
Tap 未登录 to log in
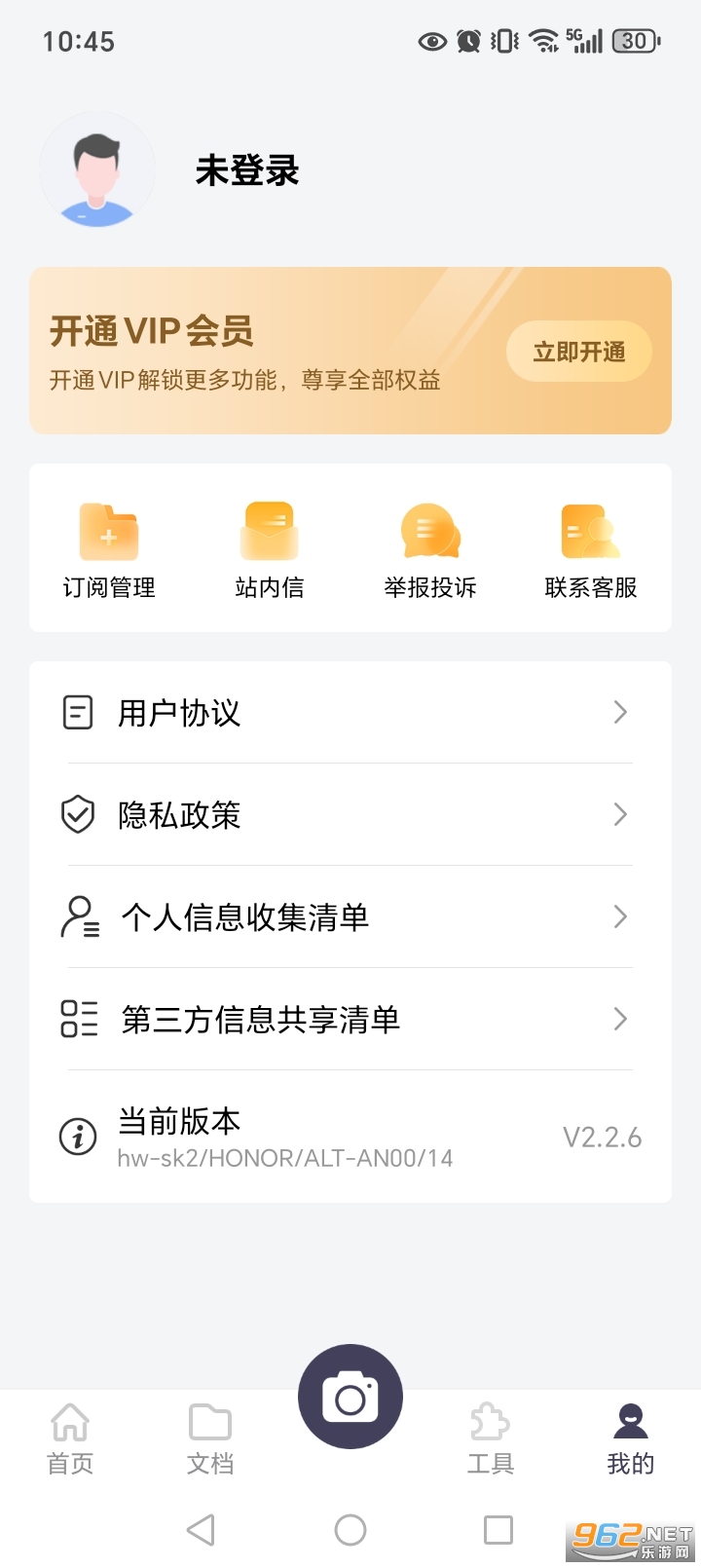click(247, 169)
